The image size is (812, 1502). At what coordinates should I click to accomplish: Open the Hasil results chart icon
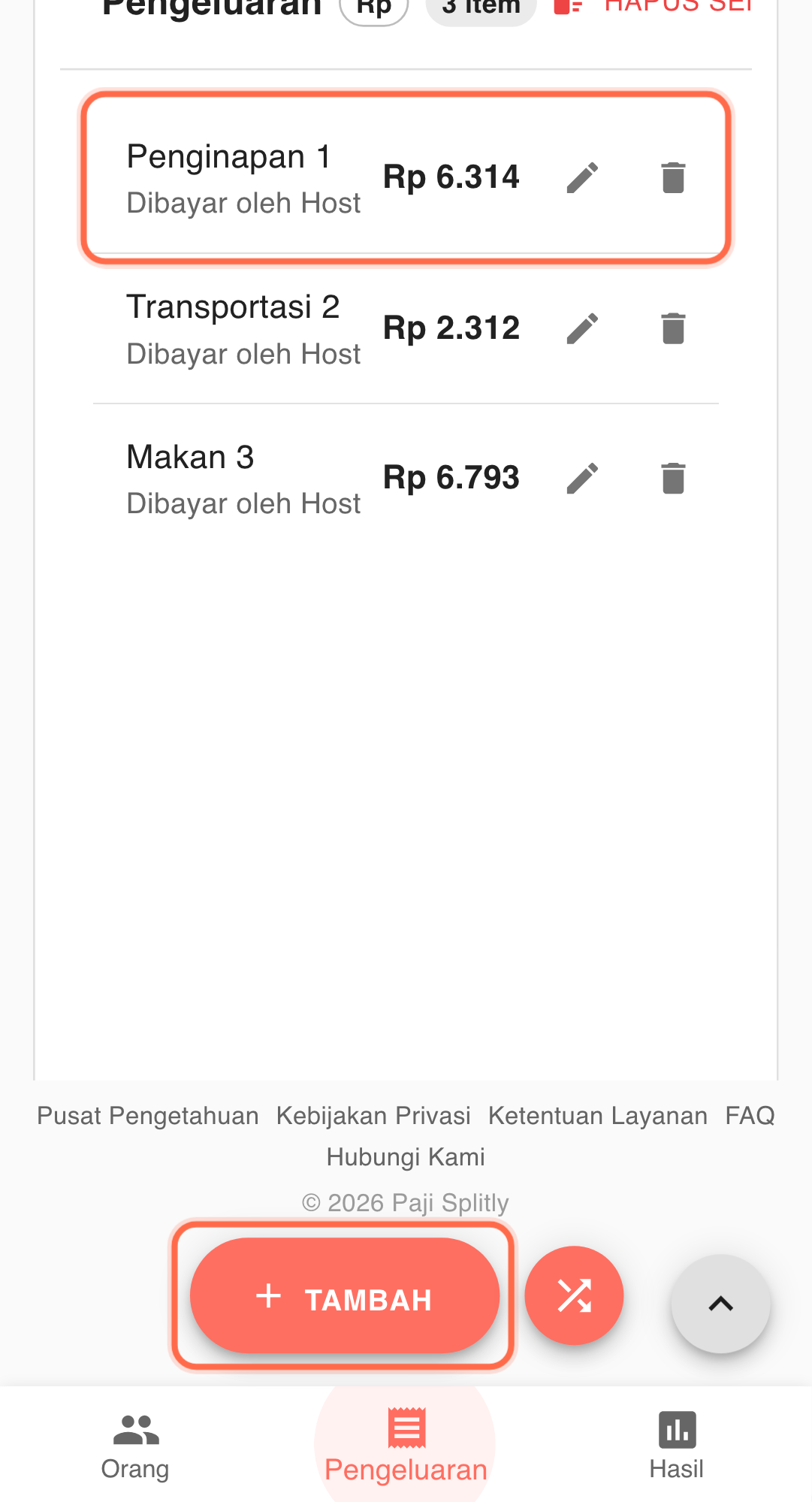[x=675, y=1429]
